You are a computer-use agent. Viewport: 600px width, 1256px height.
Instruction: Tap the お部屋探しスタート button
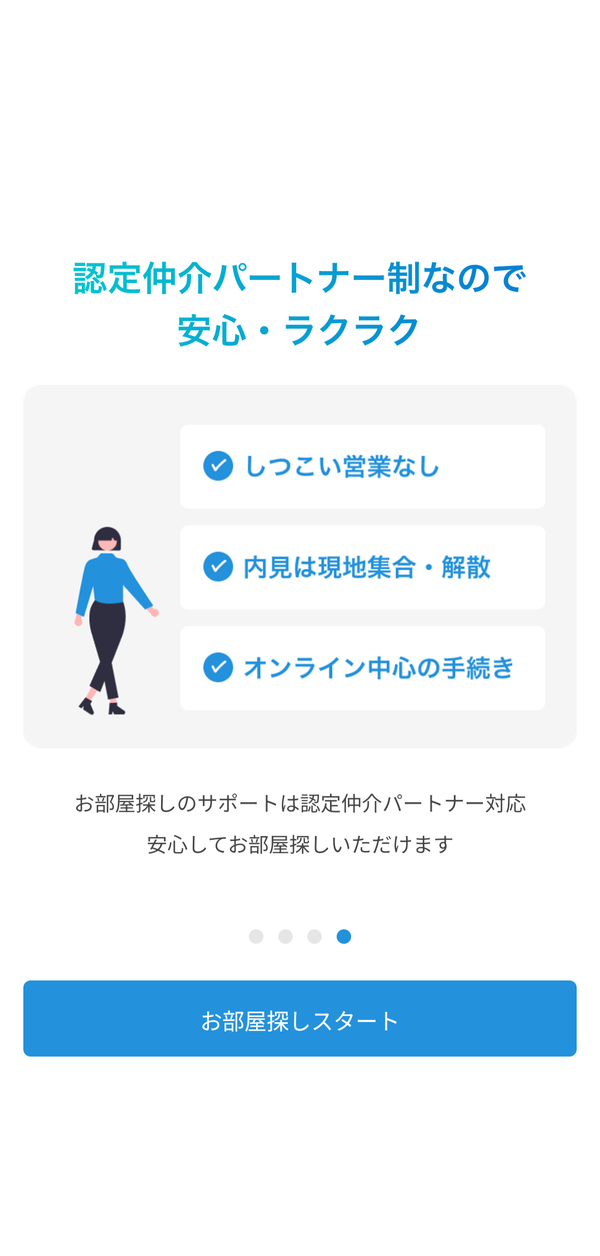tap(300, 1018)
